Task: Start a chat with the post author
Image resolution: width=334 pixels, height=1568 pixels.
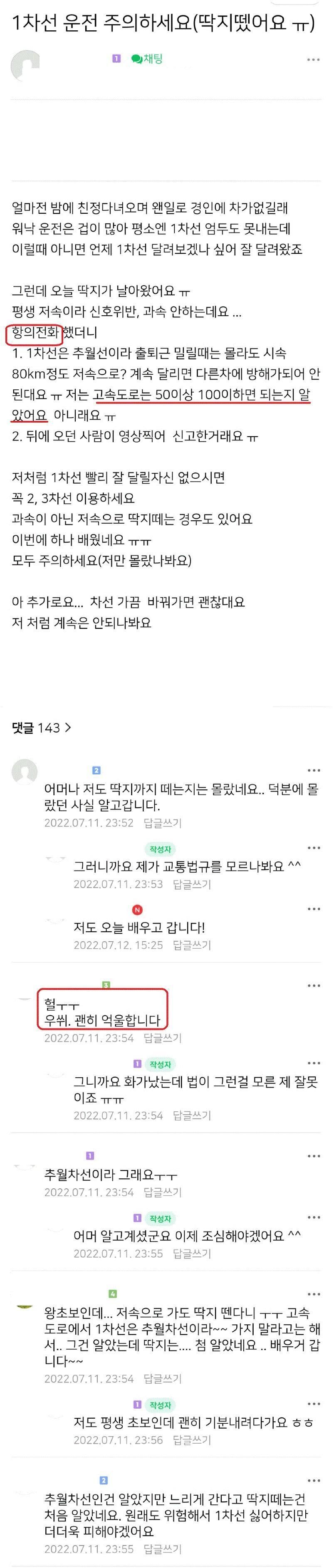Action: pyautogui.click(x=147, y=59)
